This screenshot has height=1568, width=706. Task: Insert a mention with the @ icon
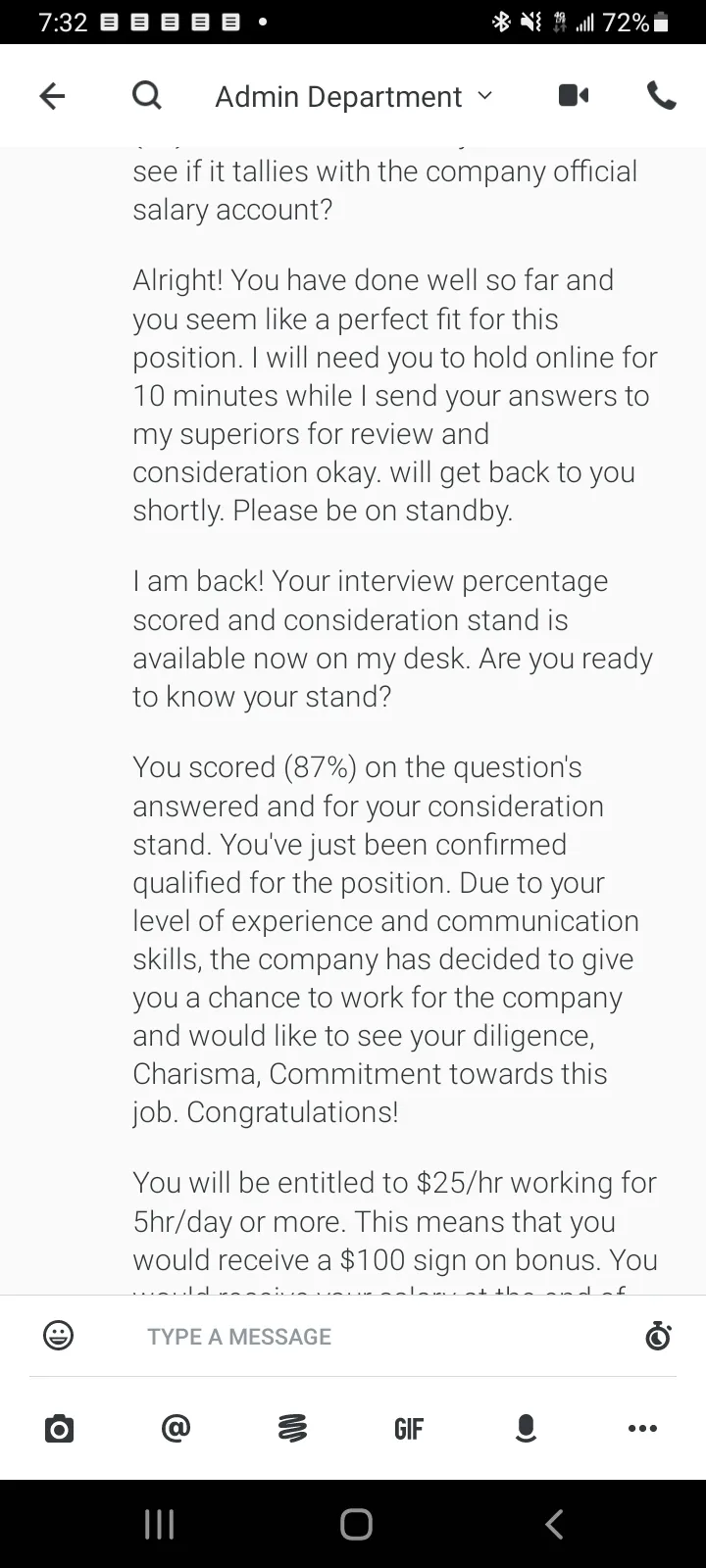pos(176,1429)
